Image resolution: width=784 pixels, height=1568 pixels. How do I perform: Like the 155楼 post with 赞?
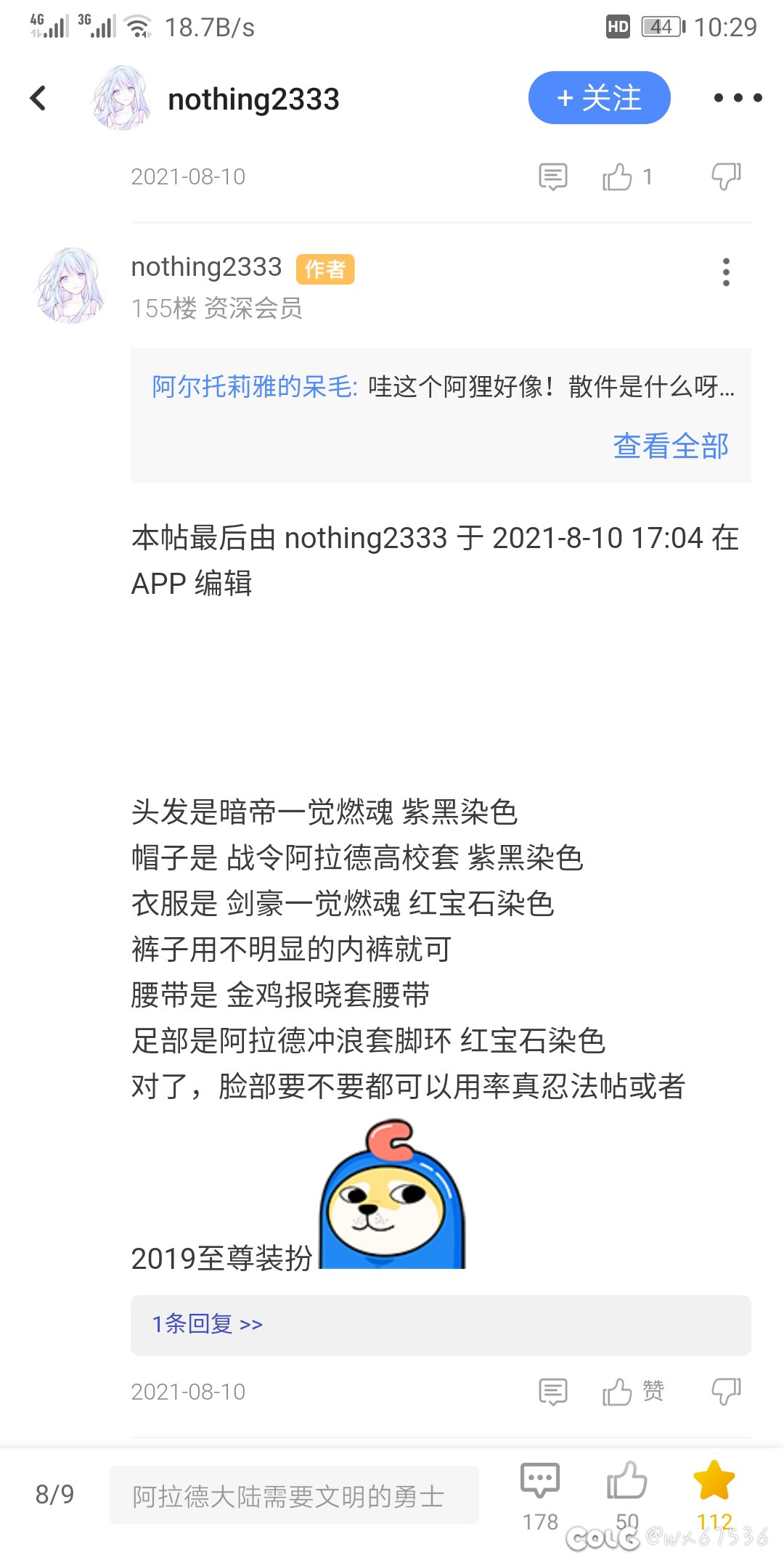point(632,1392)
